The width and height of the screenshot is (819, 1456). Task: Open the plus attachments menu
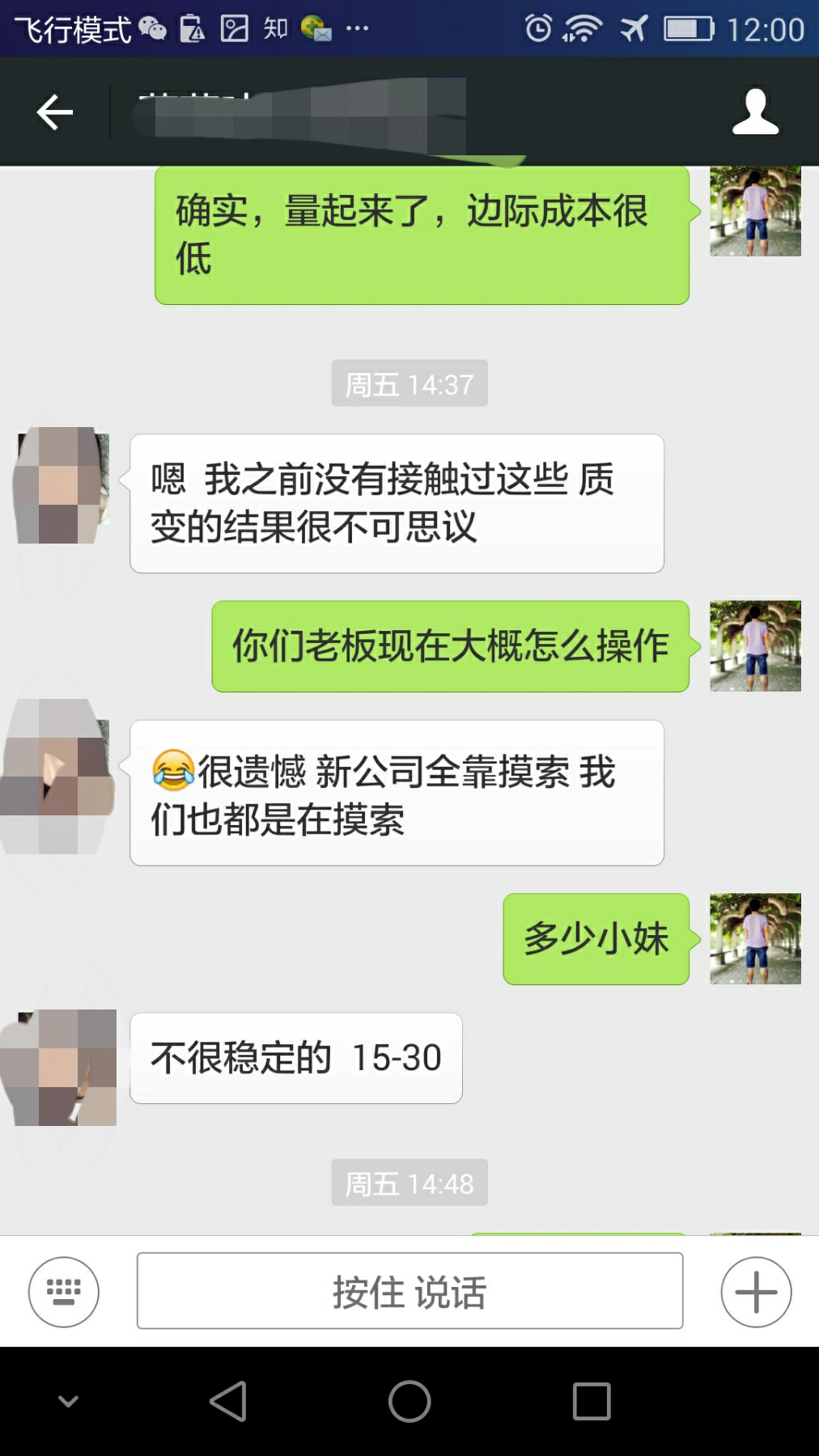tap(755, 1292)
